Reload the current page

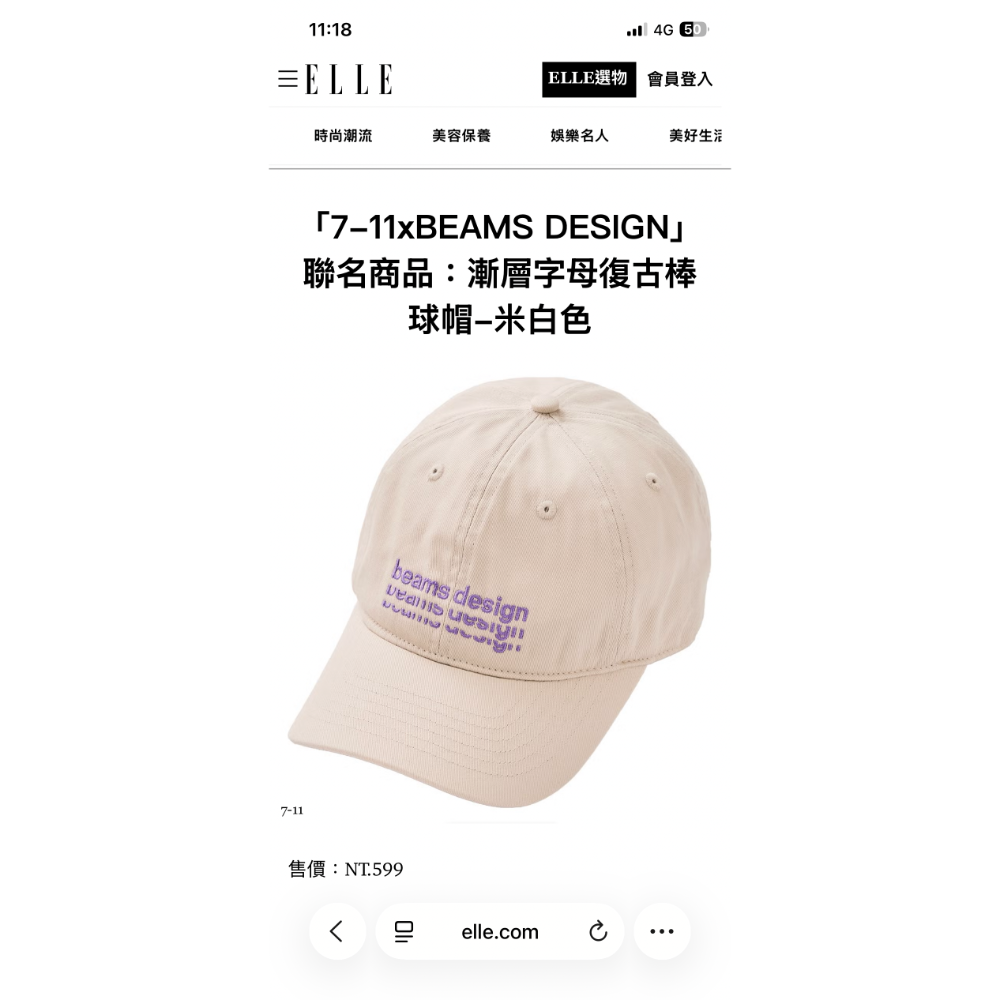598,932
